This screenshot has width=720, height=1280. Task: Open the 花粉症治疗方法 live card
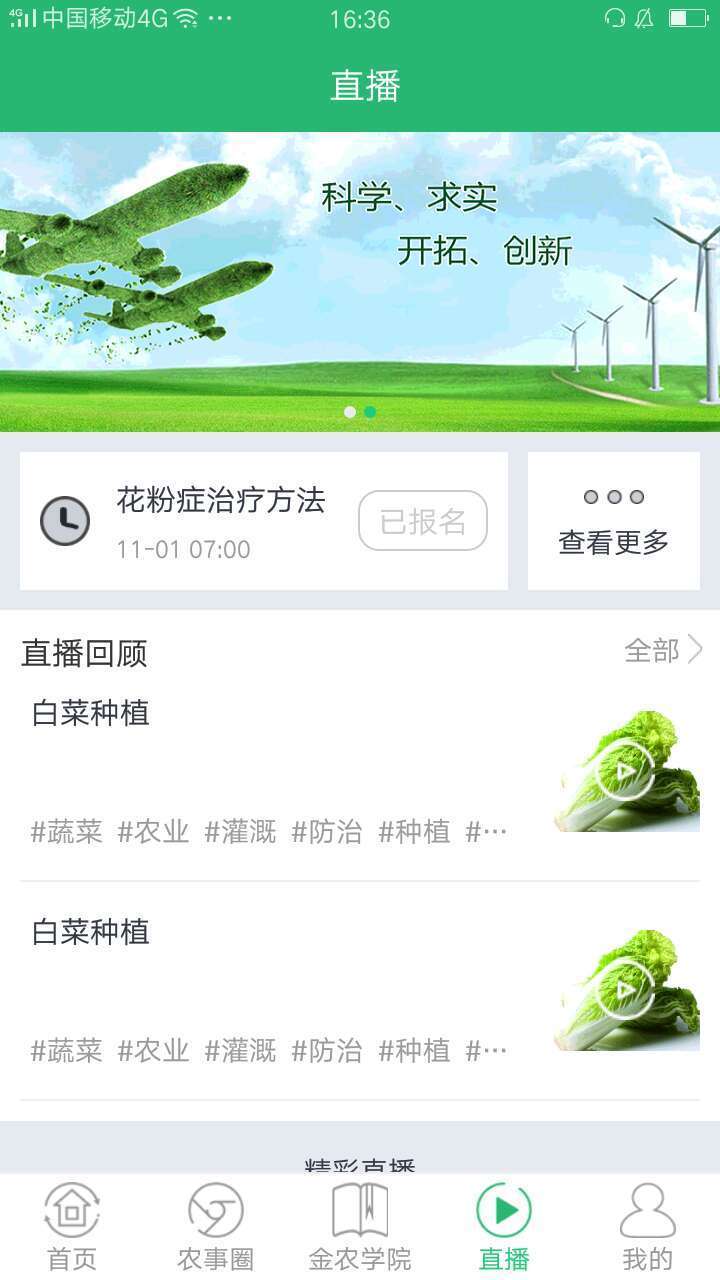(x=264, y=521)
